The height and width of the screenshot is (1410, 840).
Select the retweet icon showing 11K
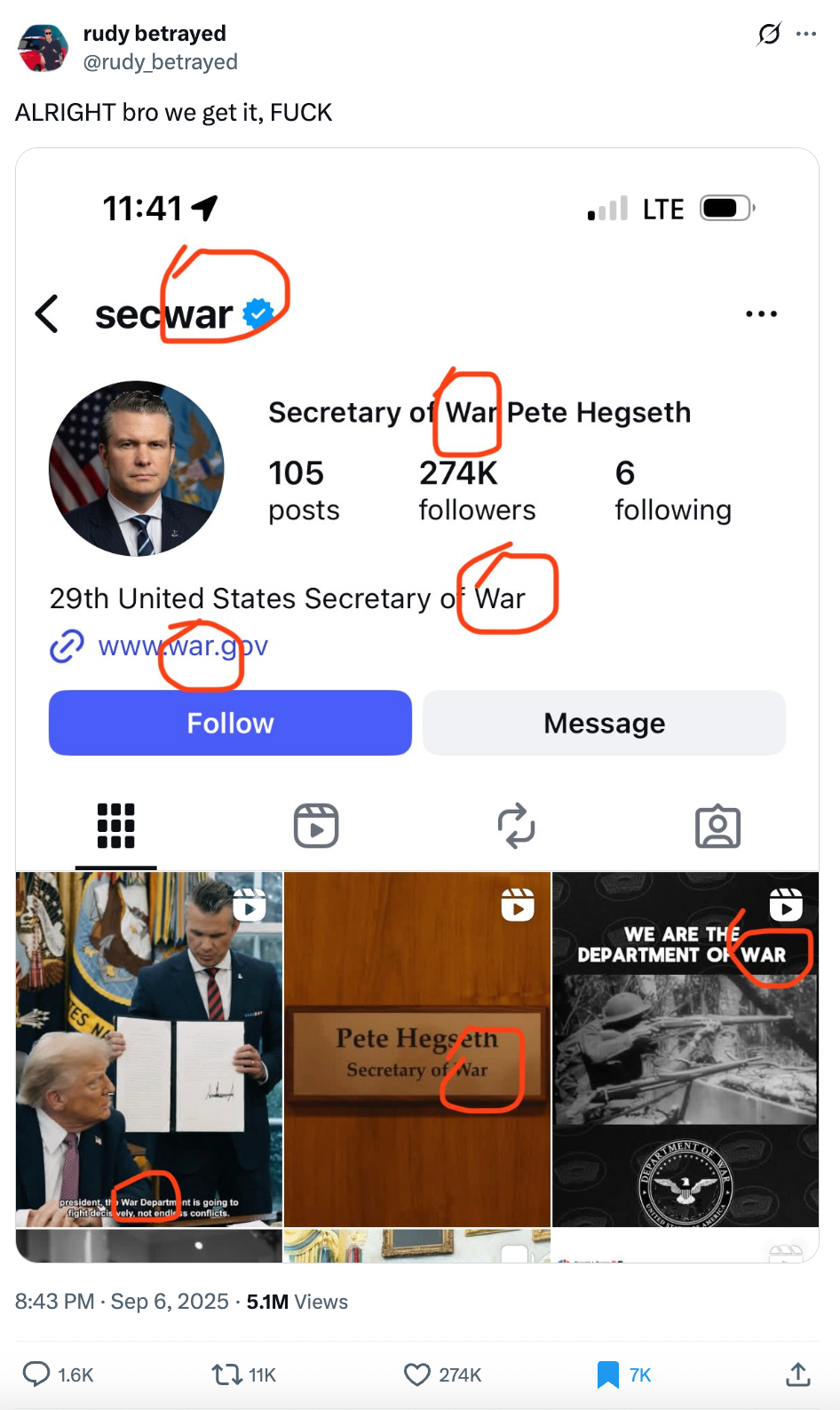pyautogui.click(x=226, y=1374)
